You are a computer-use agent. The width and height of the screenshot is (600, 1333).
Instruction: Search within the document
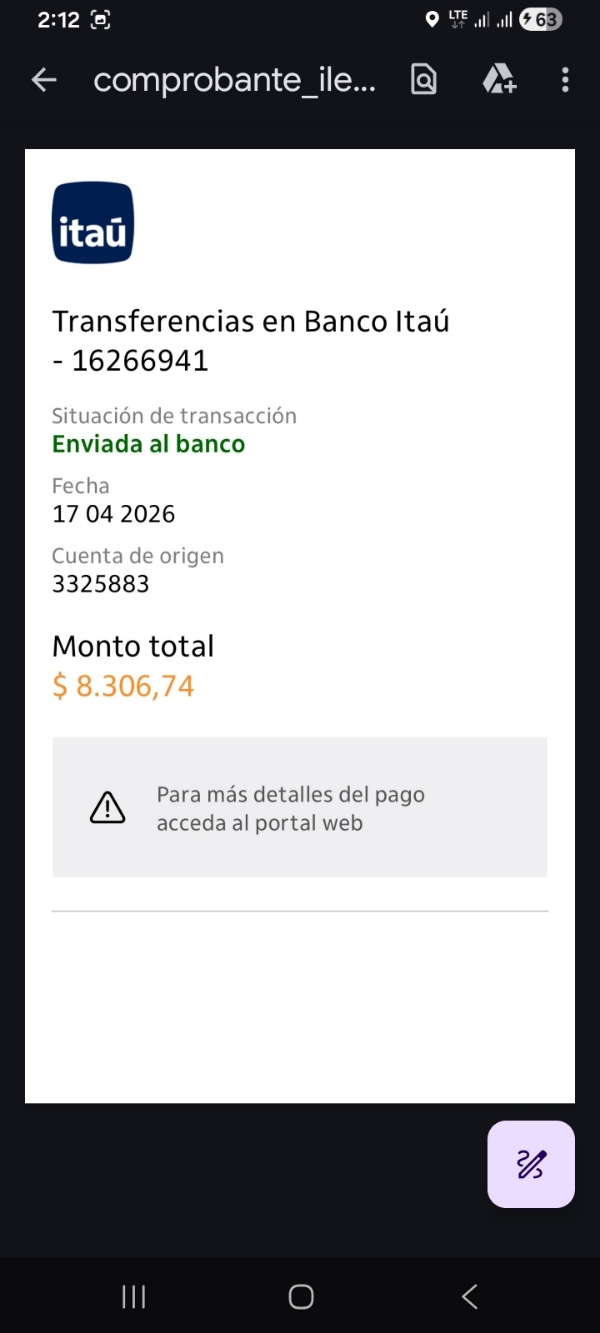point(424,80)
